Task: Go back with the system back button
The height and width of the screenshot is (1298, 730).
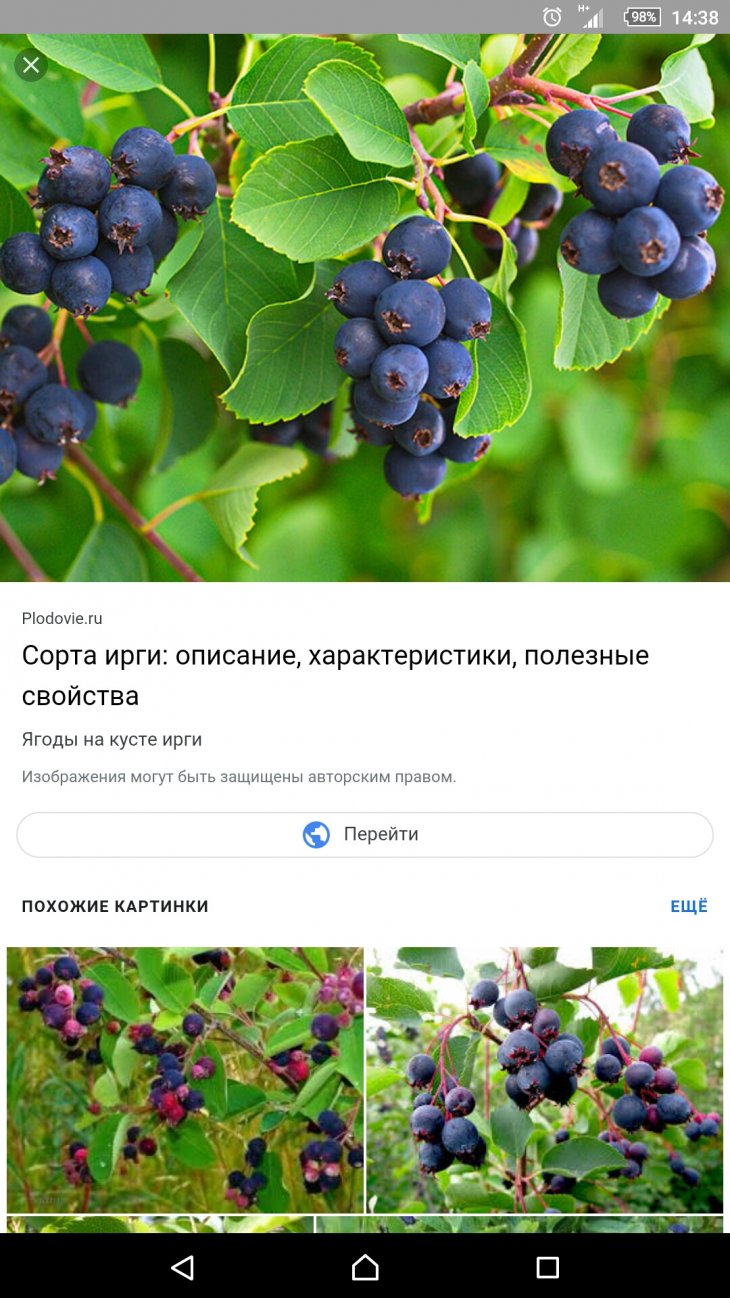Action: coord(182,1268)
